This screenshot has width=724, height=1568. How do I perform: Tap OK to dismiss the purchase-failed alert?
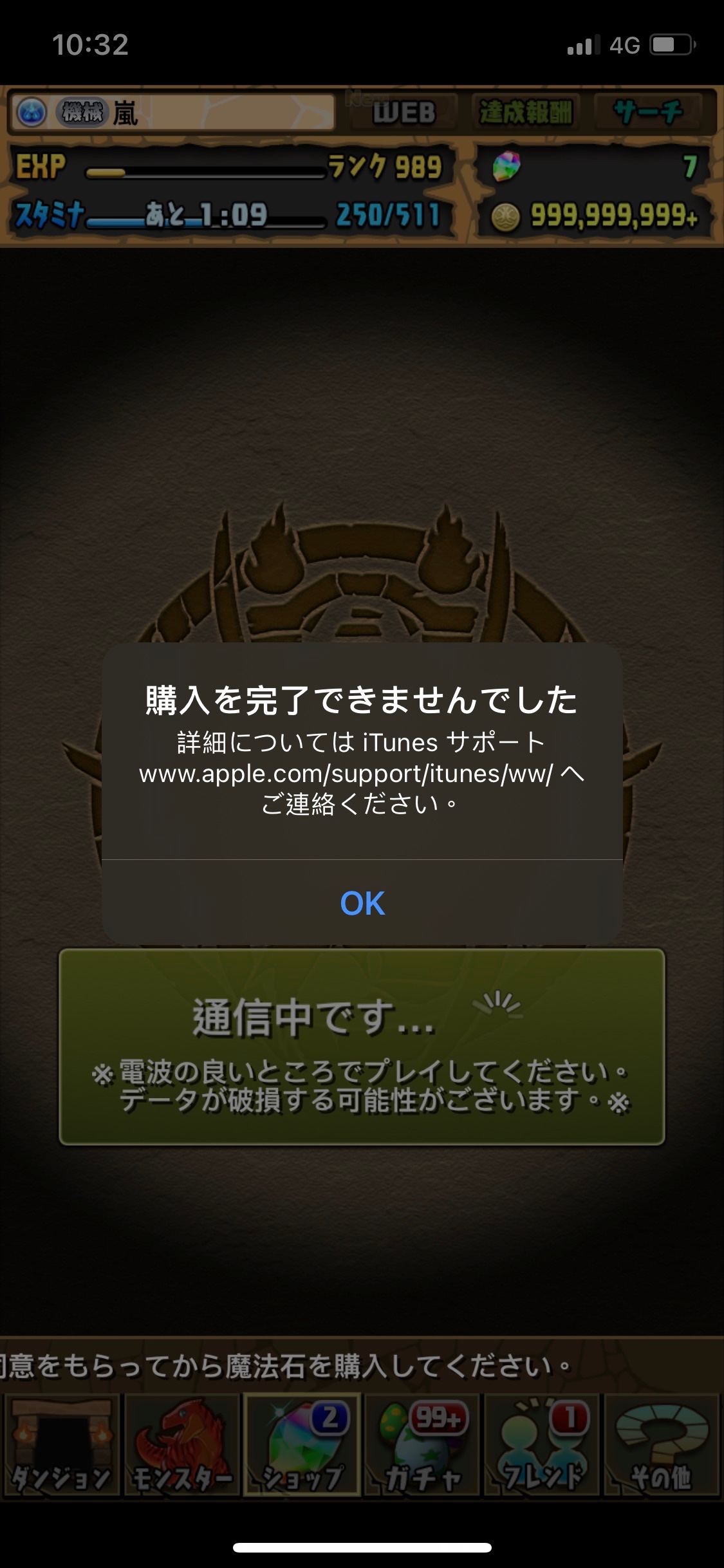[x=362, y=902]
